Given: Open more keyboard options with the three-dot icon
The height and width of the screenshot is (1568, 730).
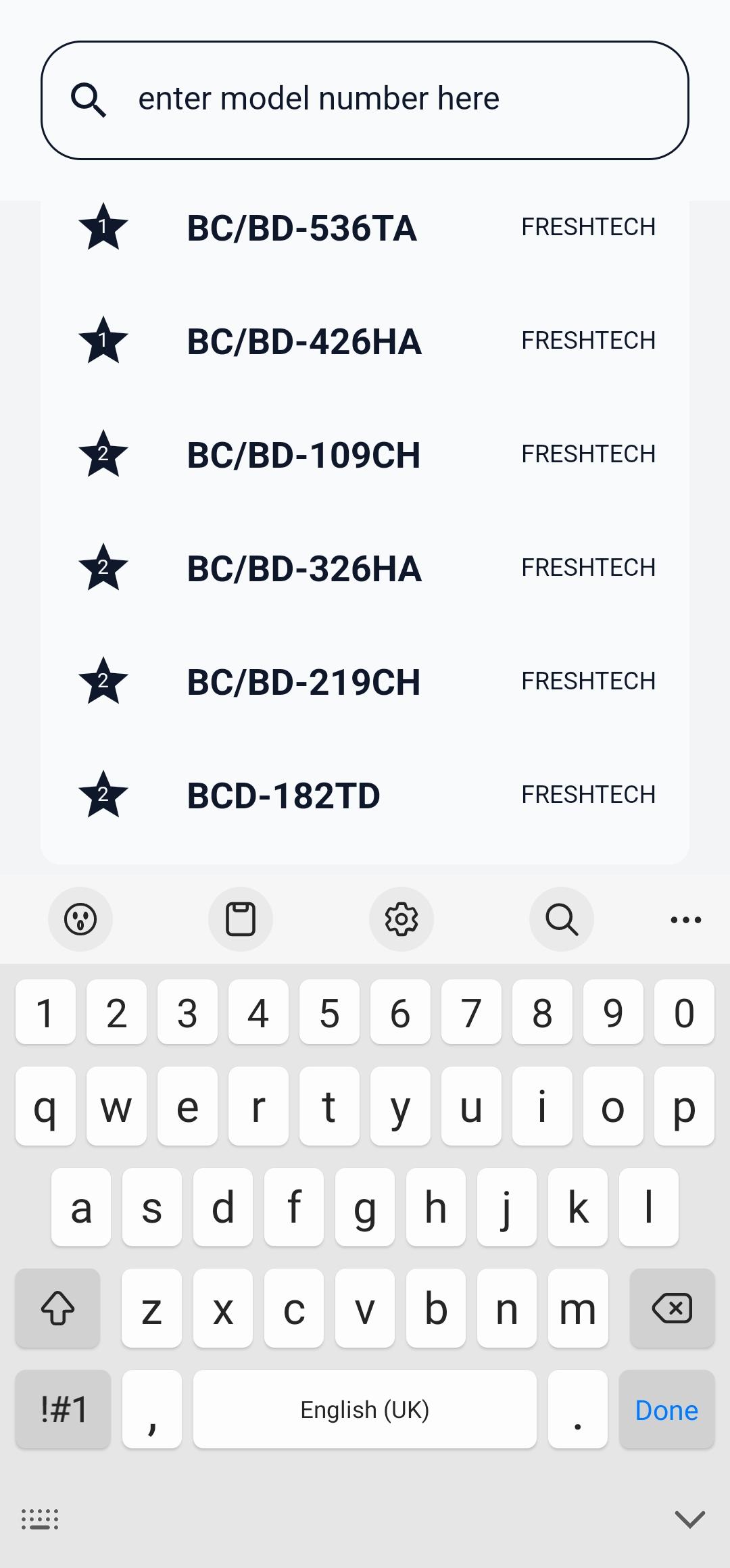Looking at the screenshot, I should pos(685,919).
